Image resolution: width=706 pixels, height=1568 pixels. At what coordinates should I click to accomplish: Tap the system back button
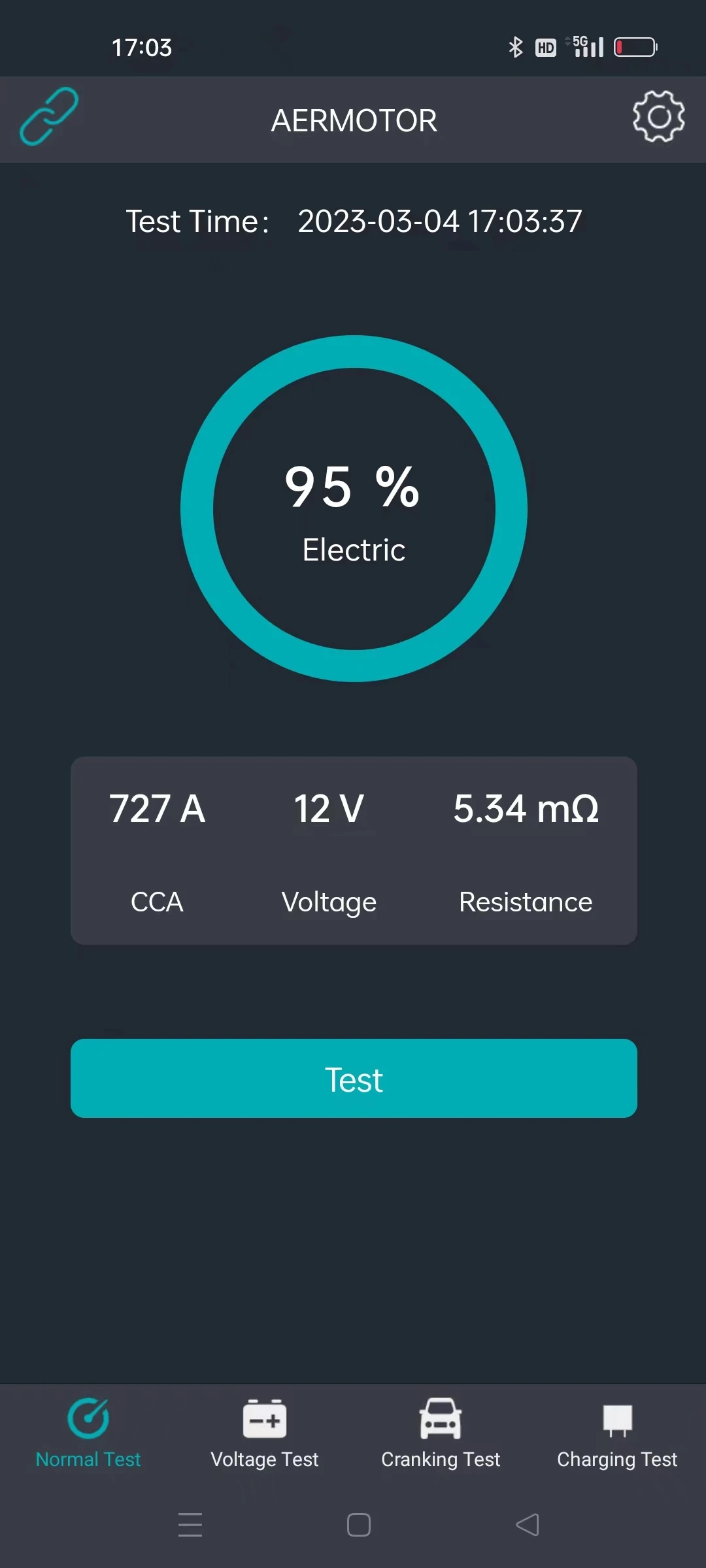[x=528, y=1525]
